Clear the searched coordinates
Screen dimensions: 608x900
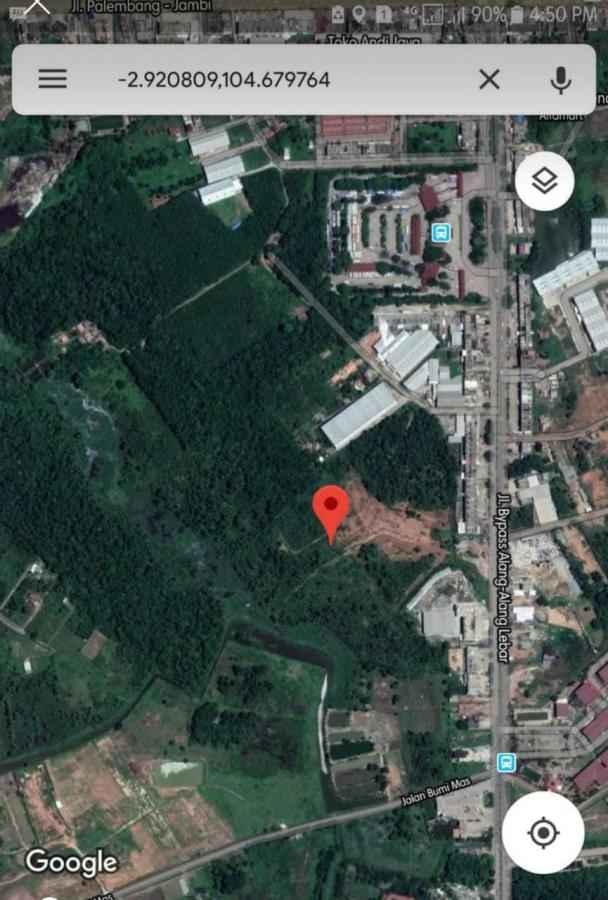point(489,79)
